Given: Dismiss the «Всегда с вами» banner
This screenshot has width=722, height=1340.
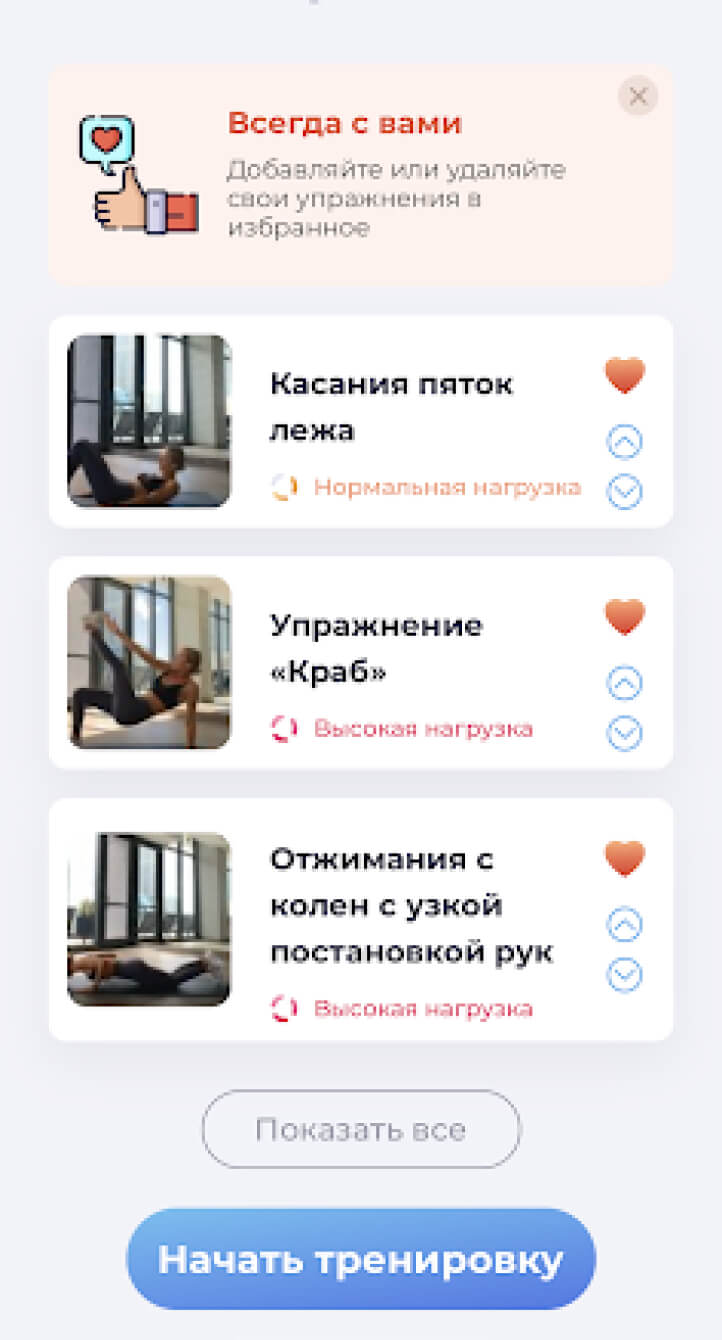Looking at the screenshot, I should click(x=638, y=97).
